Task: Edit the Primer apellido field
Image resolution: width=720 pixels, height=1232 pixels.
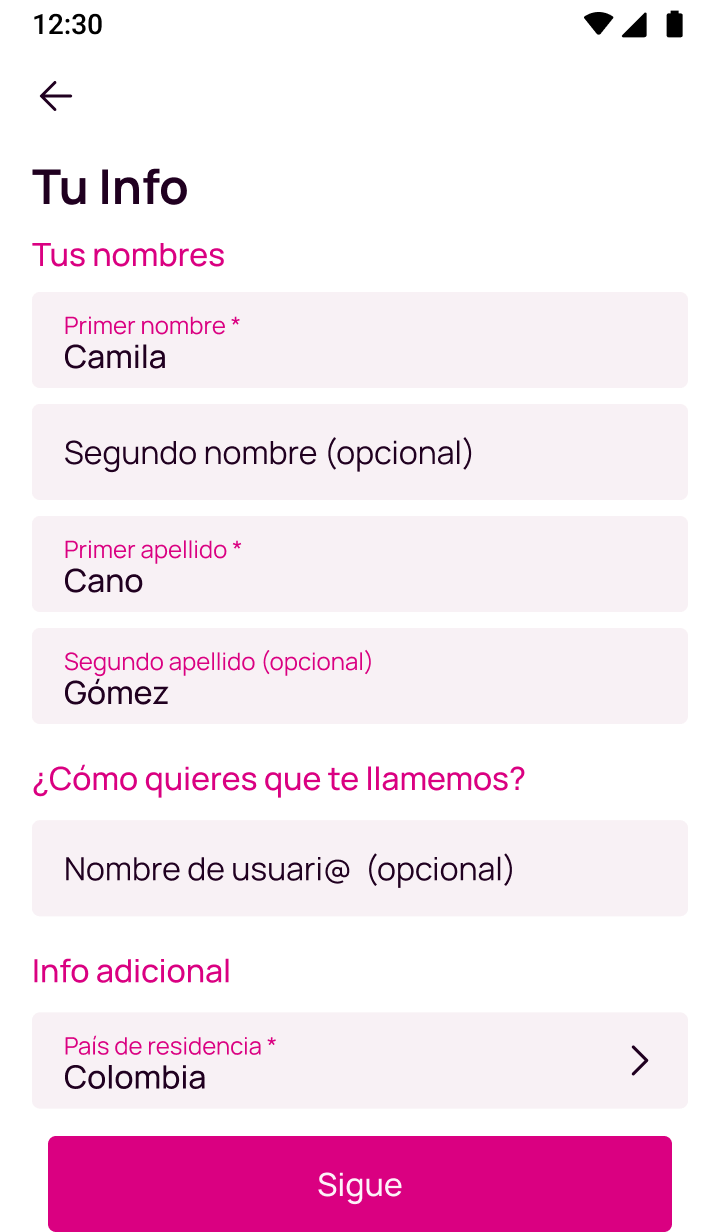Action: (x=360, y=564)
